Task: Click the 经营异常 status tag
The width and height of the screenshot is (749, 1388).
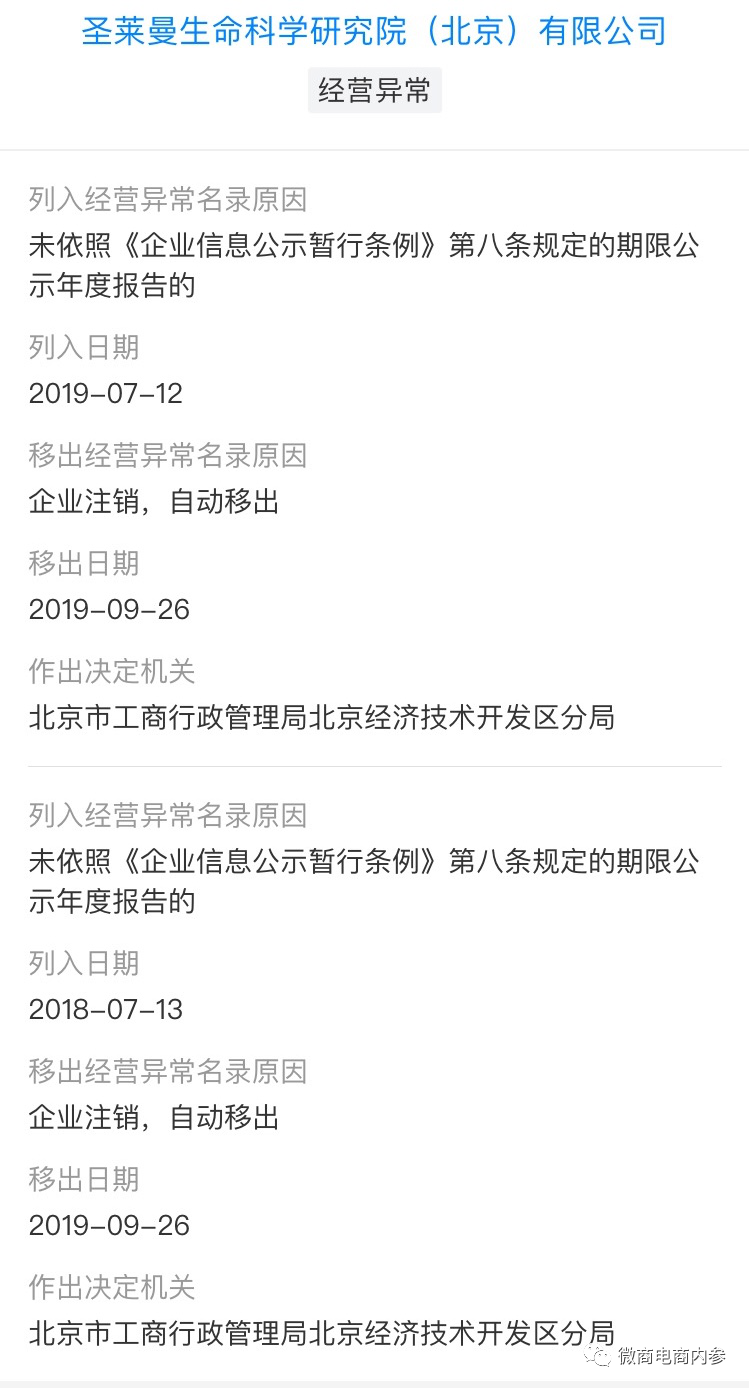Action: coord(375,89)
